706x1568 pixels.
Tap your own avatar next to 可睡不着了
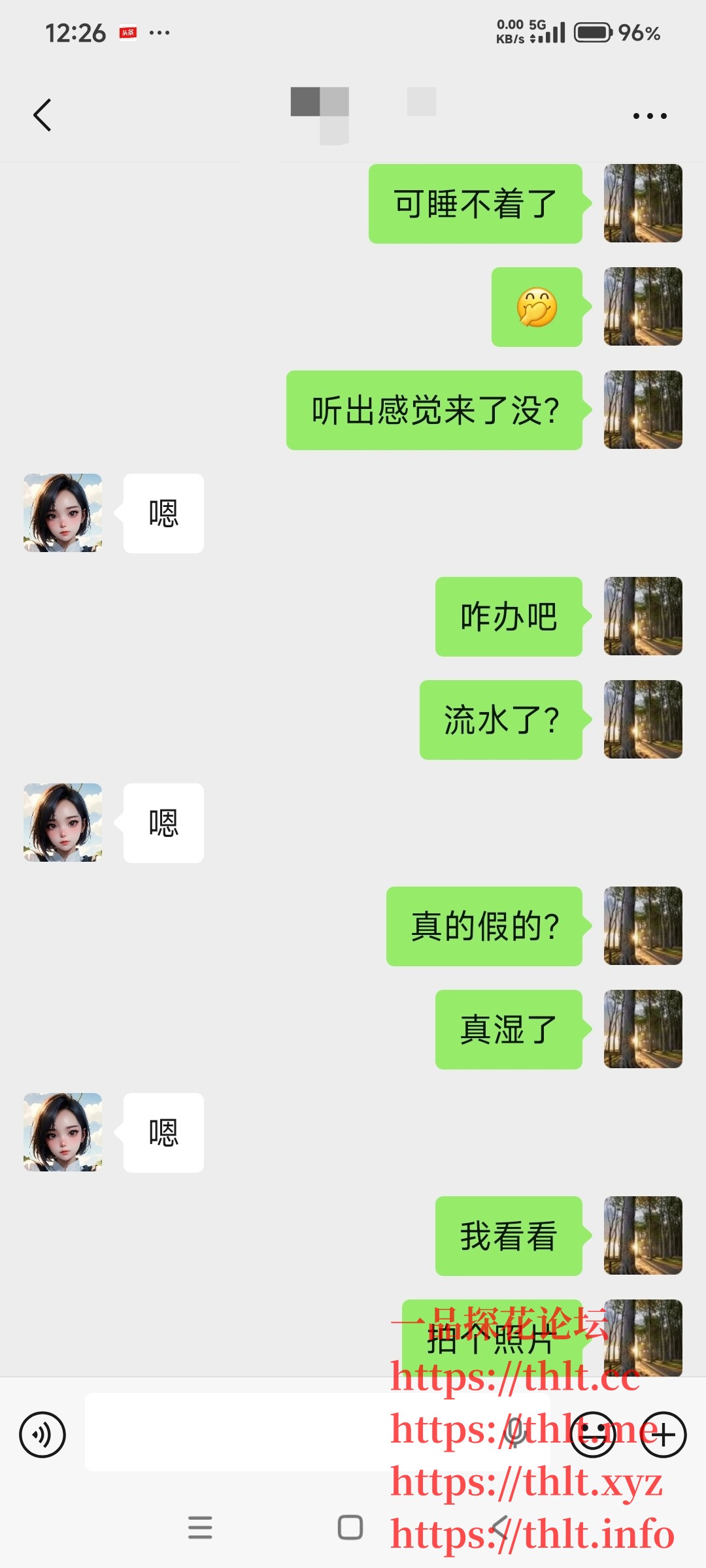pyautogui.click(x=643, y=204)
